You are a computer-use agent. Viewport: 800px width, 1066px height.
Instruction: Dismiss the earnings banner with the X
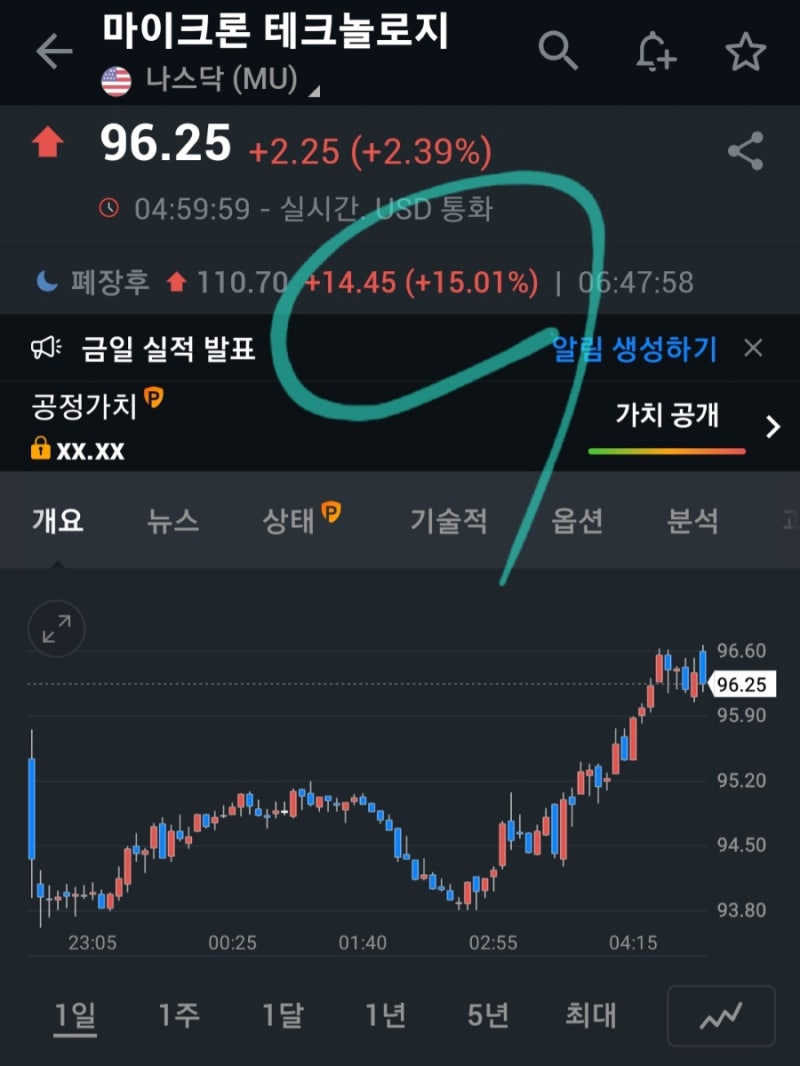753,348
